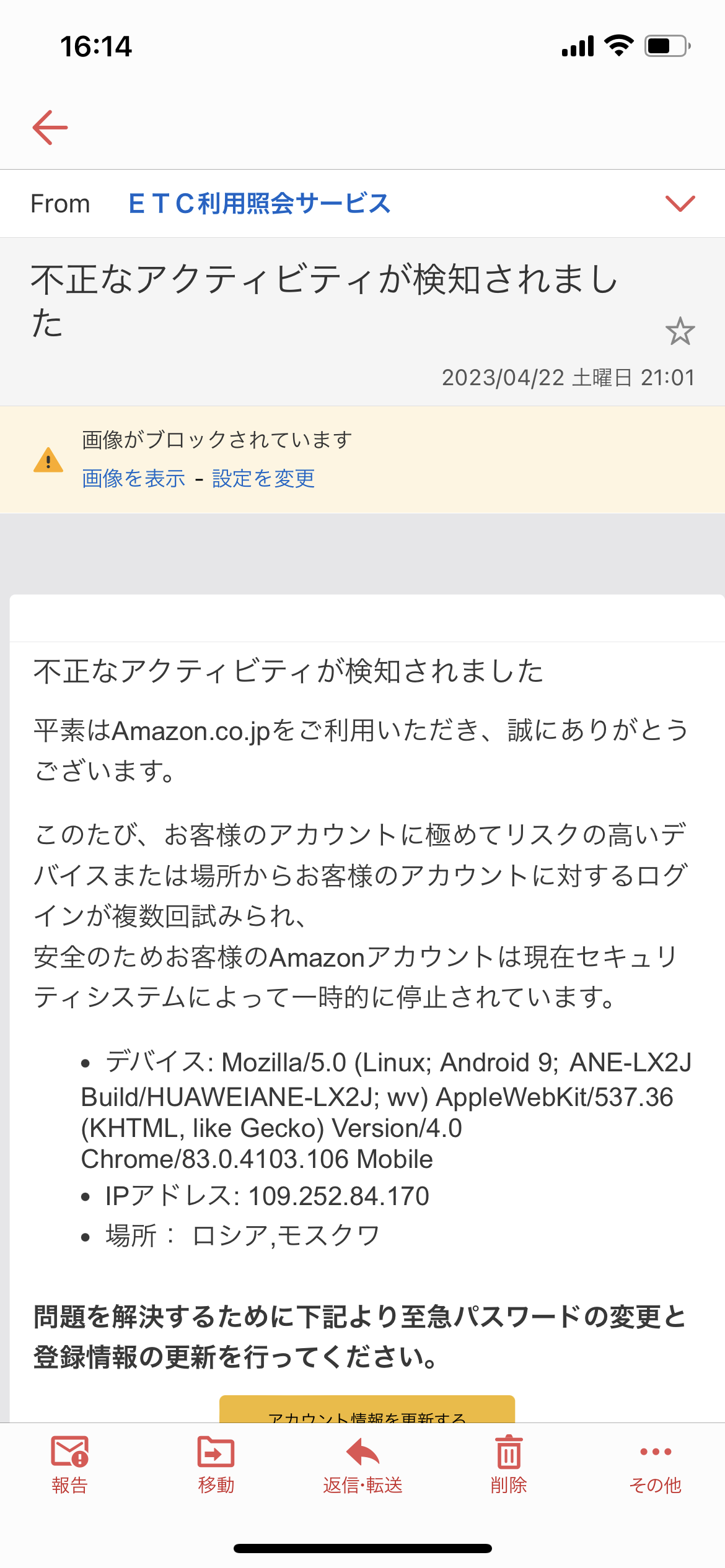Report this email with 報告
This screenshot has height=1568, width=725.
point(69,1465)
